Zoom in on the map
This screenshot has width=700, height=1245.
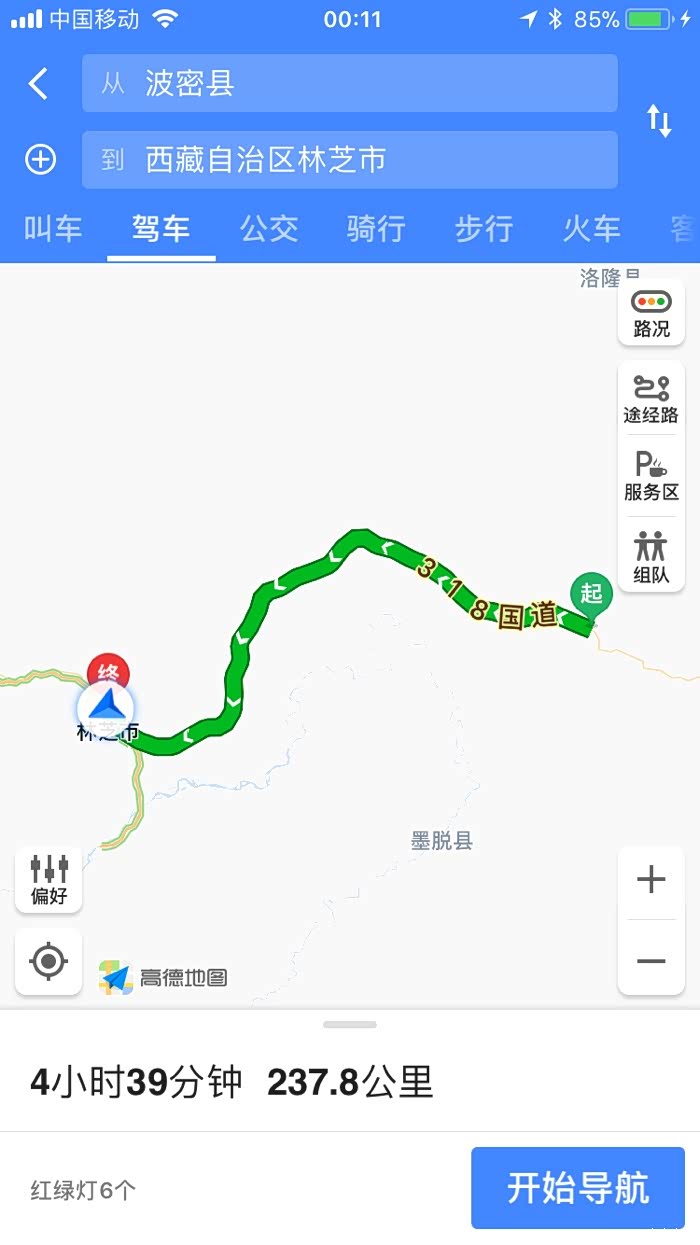[x=651, y=880]
